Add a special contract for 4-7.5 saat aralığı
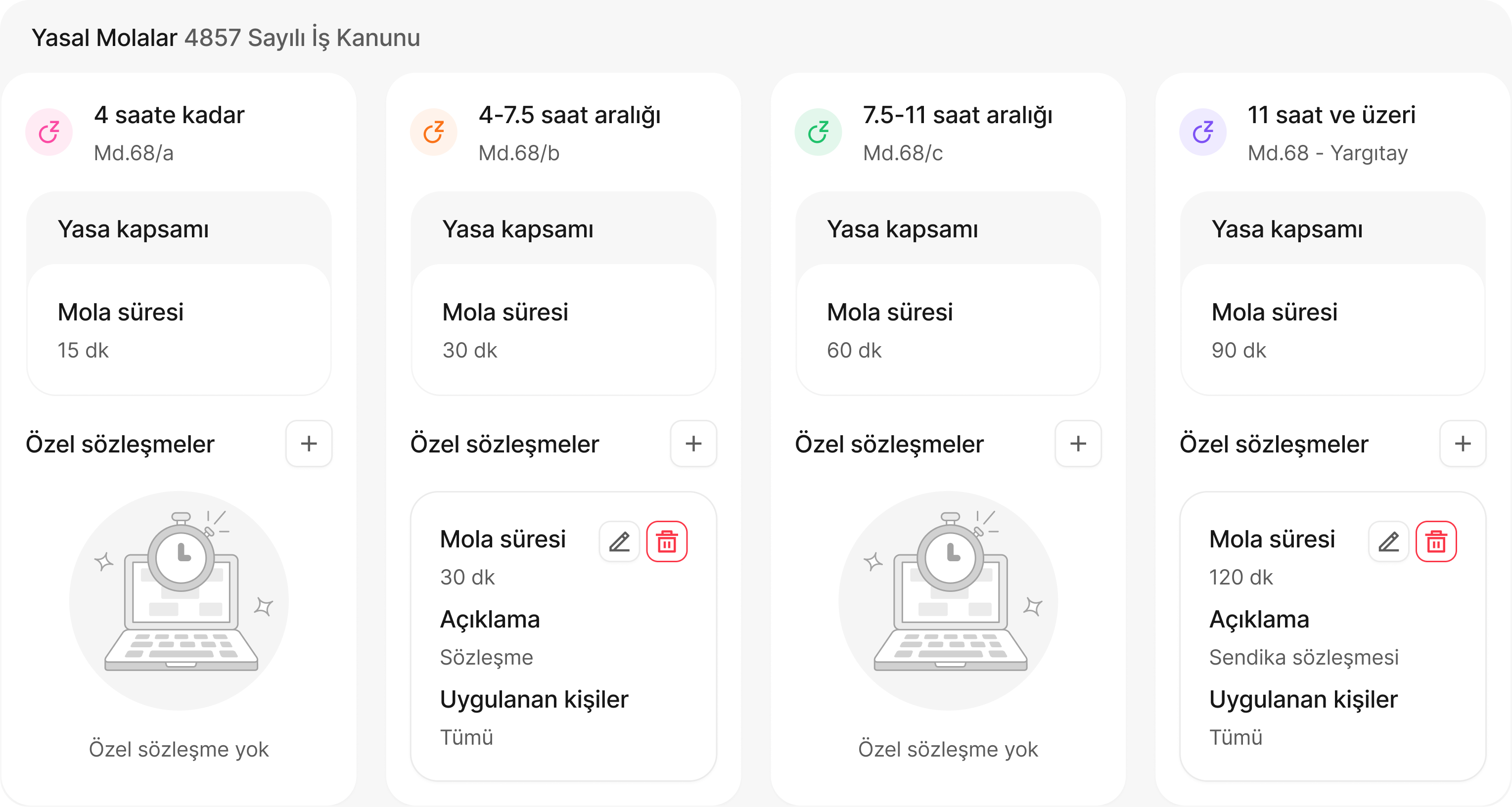The width and height of the screenshot is (1512, 807). 693,444
